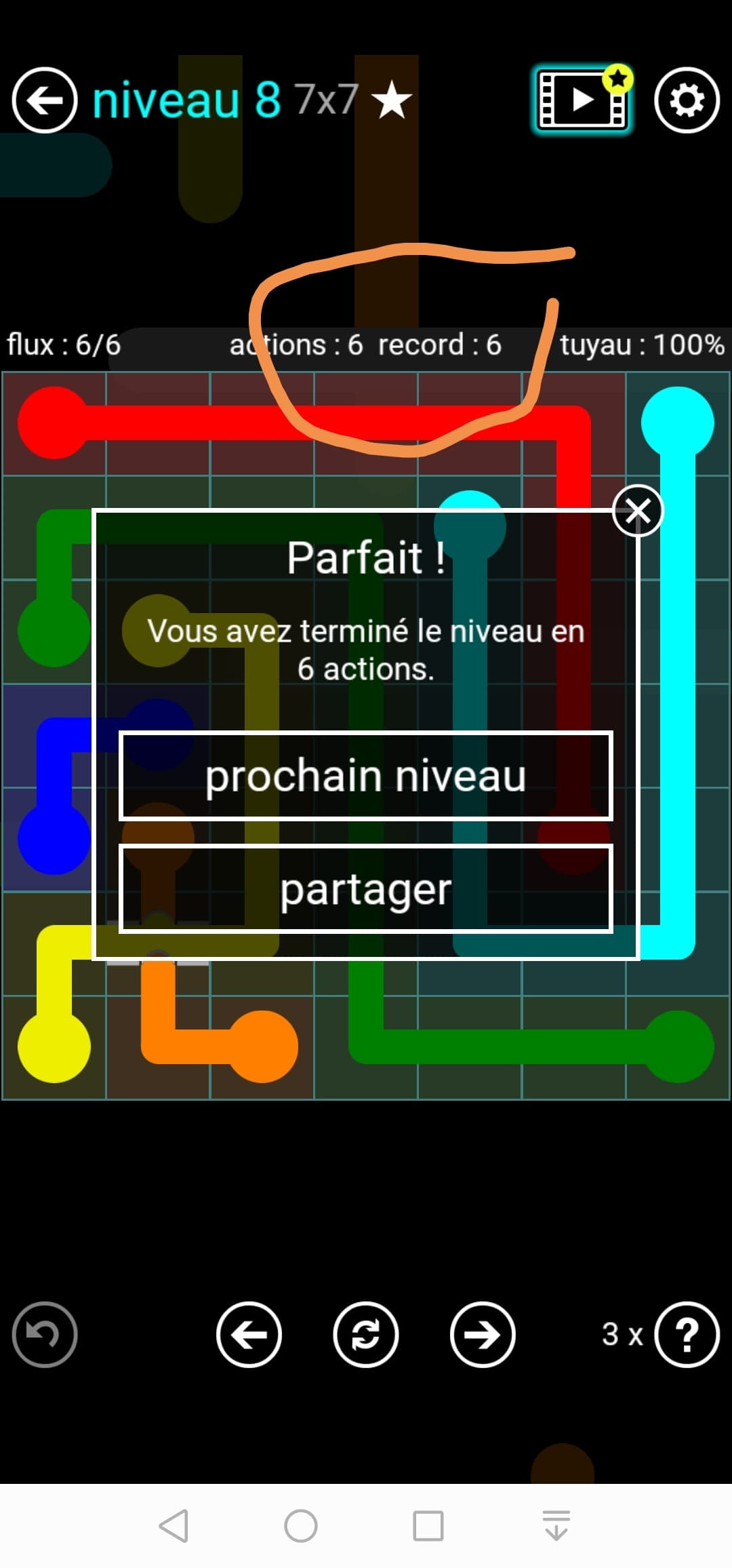Viewport: 732px width, 1568px height.
Task: Use a hint with question mark
Action: pos(687,1334)
